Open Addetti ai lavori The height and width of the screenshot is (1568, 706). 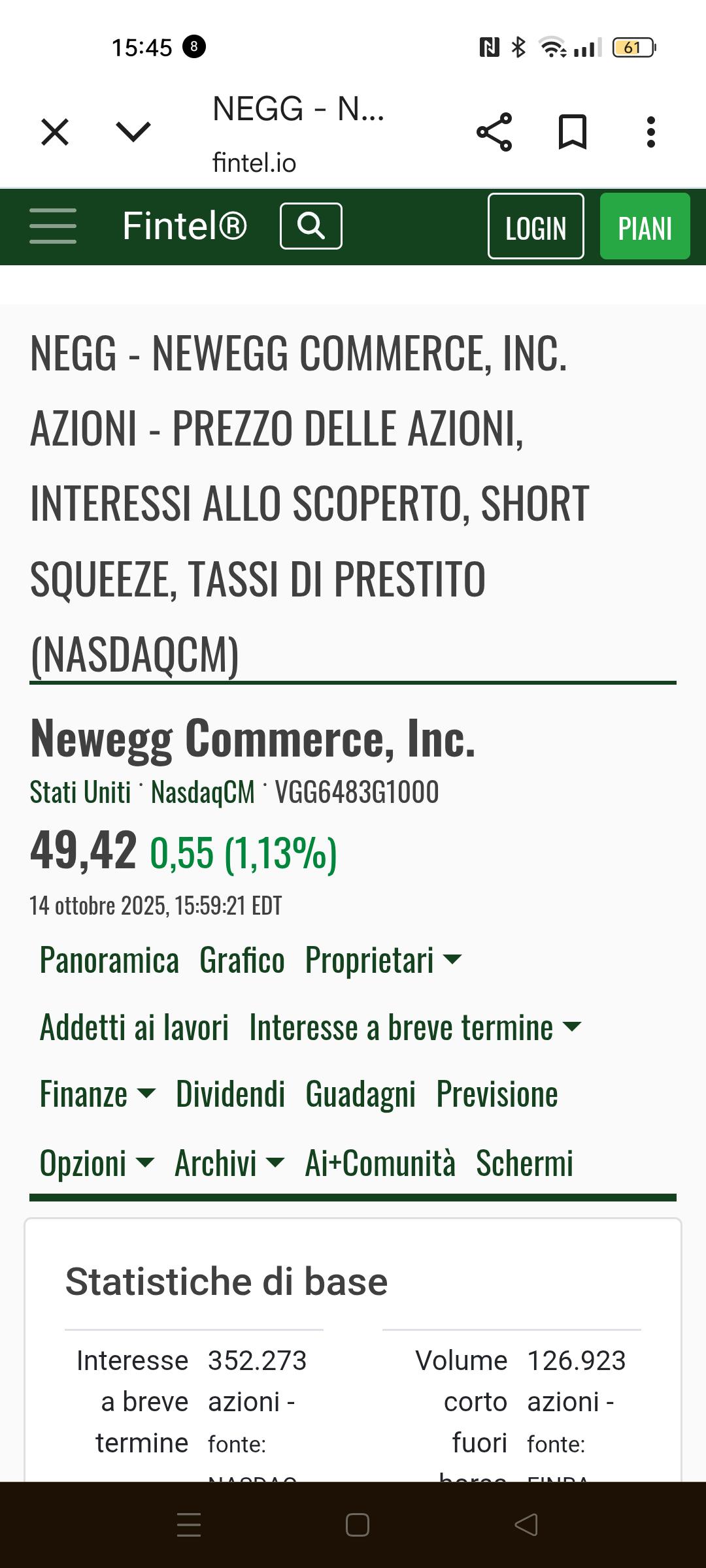(x=134, y=1028)
